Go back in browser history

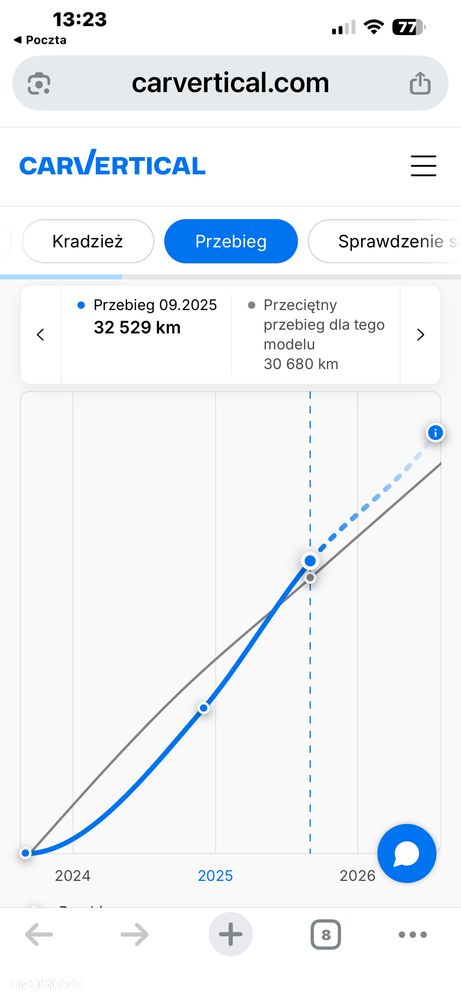(x=39, y=934)
